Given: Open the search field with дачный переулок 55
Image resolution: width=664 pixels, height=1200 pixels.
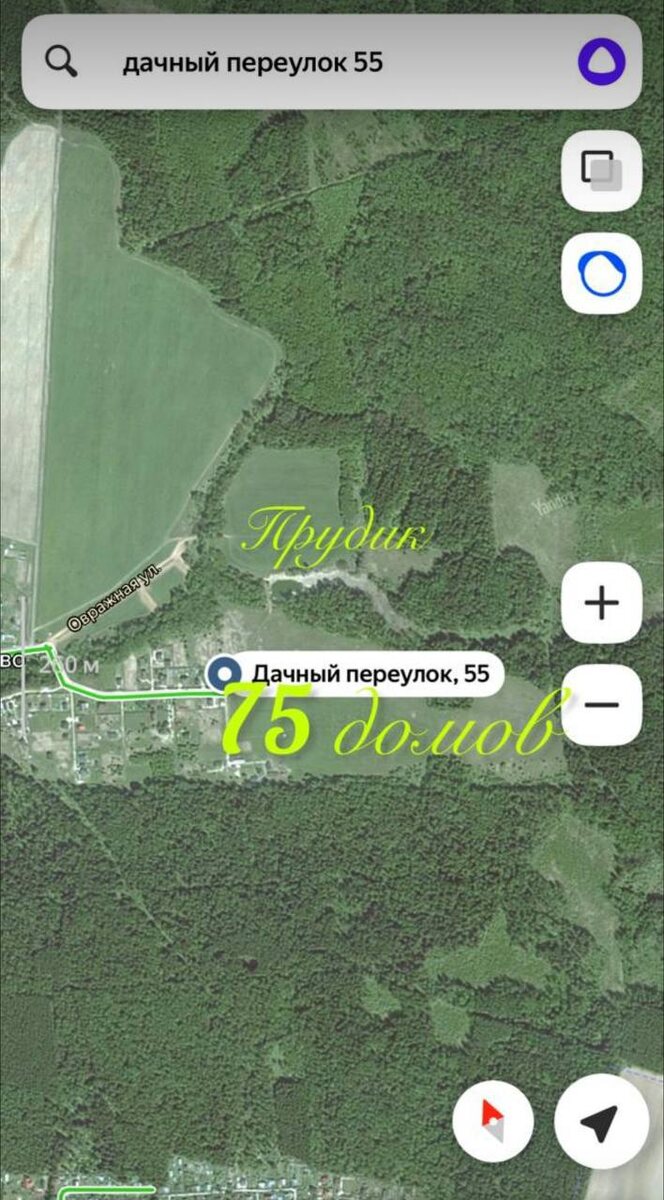Looking at the screenshot, I should [x=300, y=63].
